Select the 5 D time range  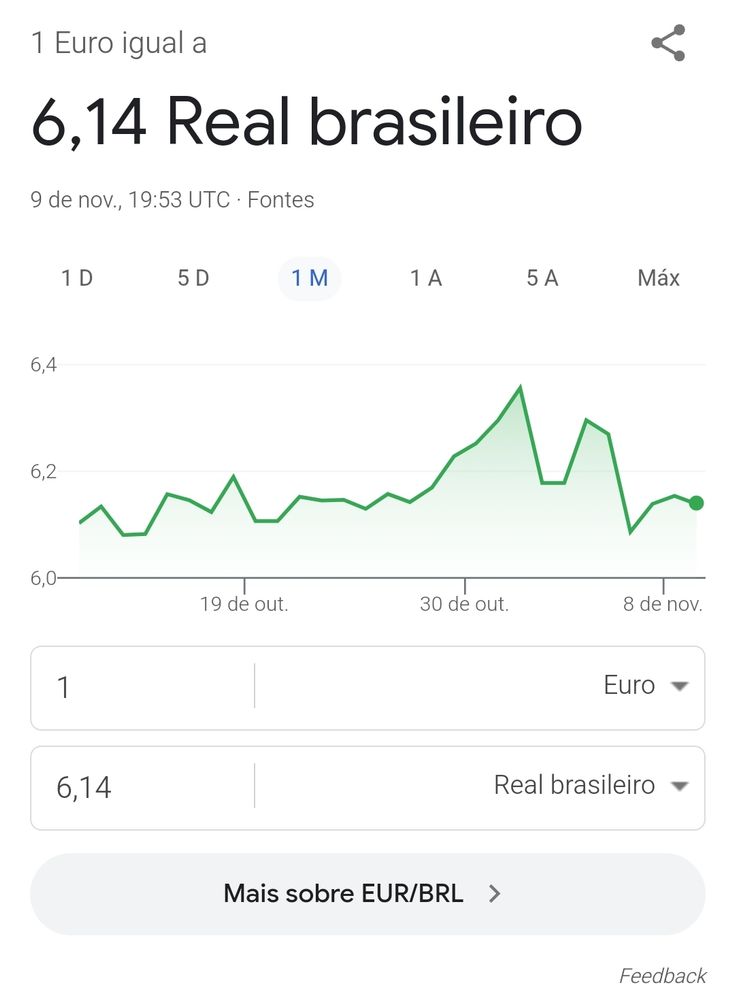(193, 278)
